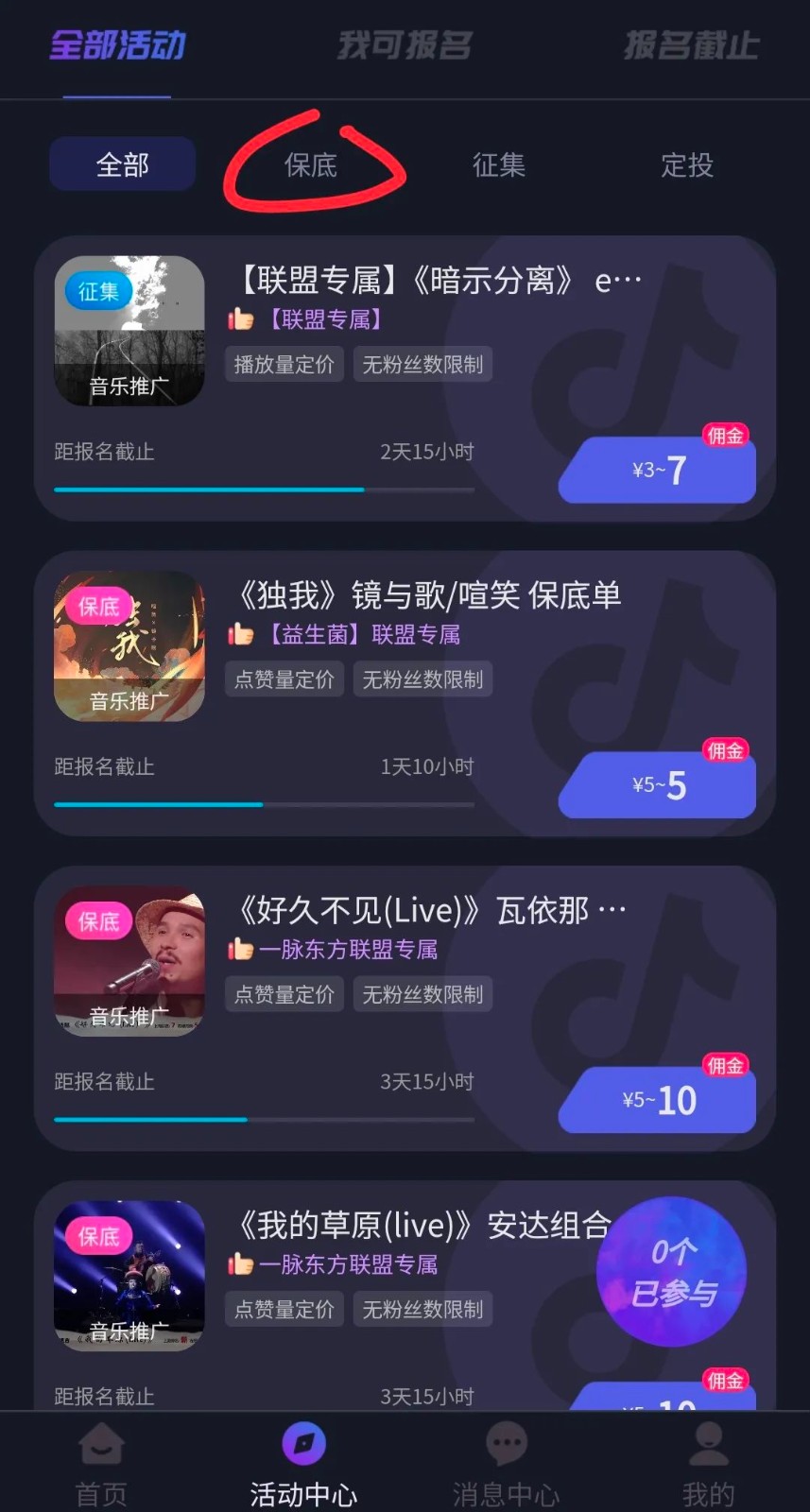Screen dimensions: 810x1512
Task: Enable the 征集 filter
Action: click(498, 163)
